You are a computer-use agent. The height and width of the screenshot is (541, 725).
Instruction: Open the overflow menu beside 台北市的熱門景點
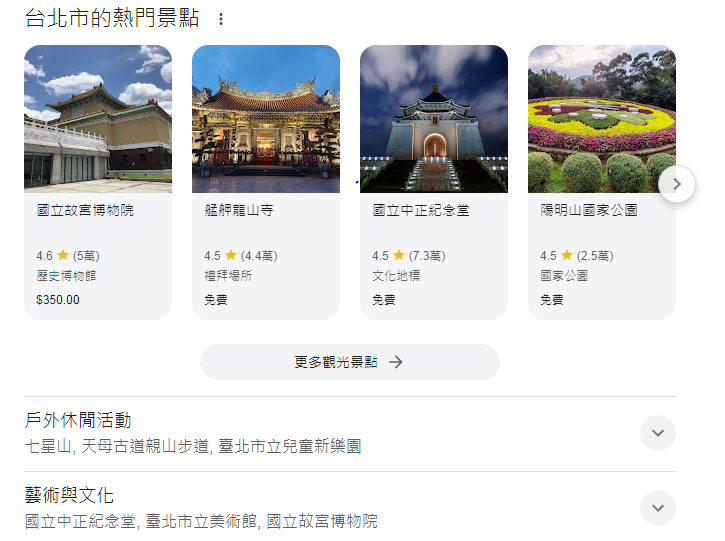tap(221, 19)
